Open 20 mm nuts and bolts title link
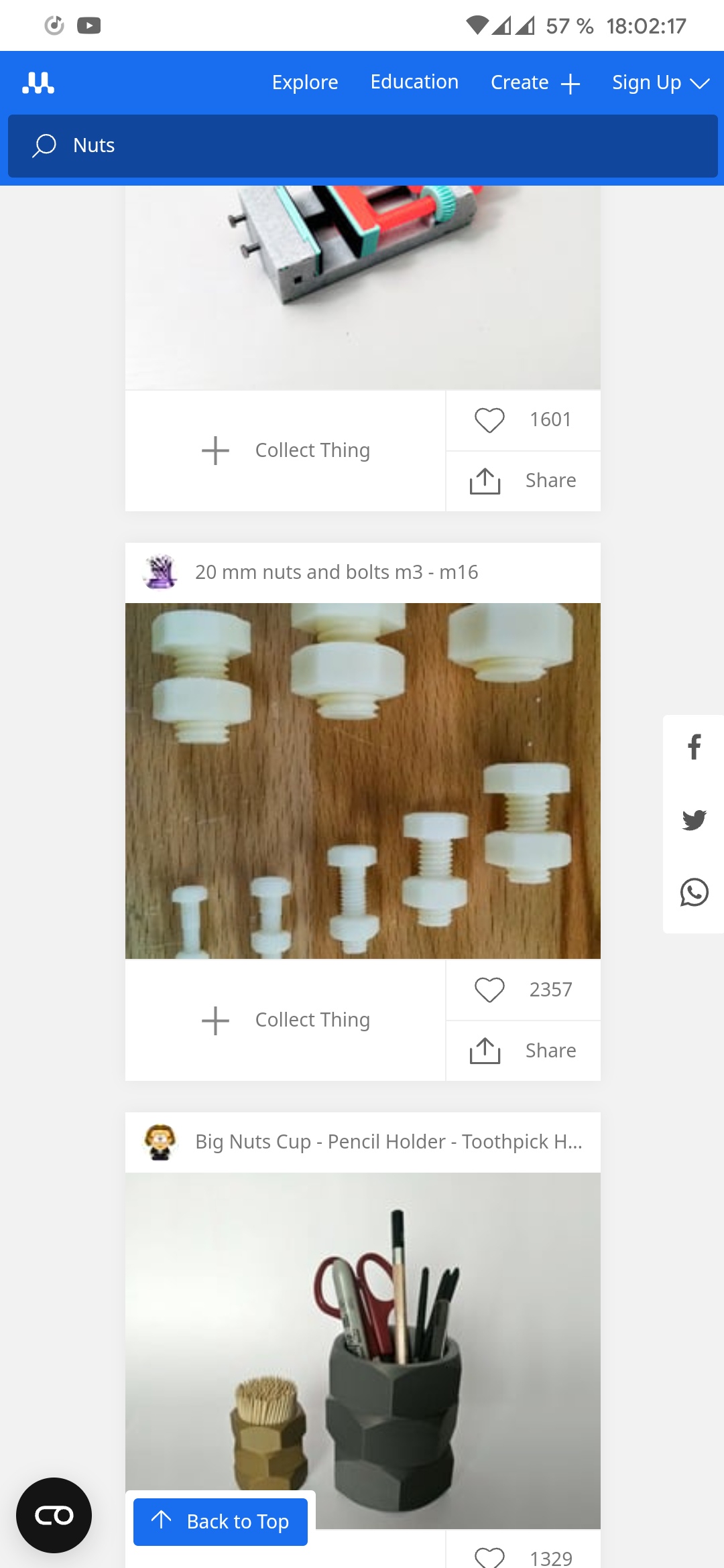 [337, 572]
